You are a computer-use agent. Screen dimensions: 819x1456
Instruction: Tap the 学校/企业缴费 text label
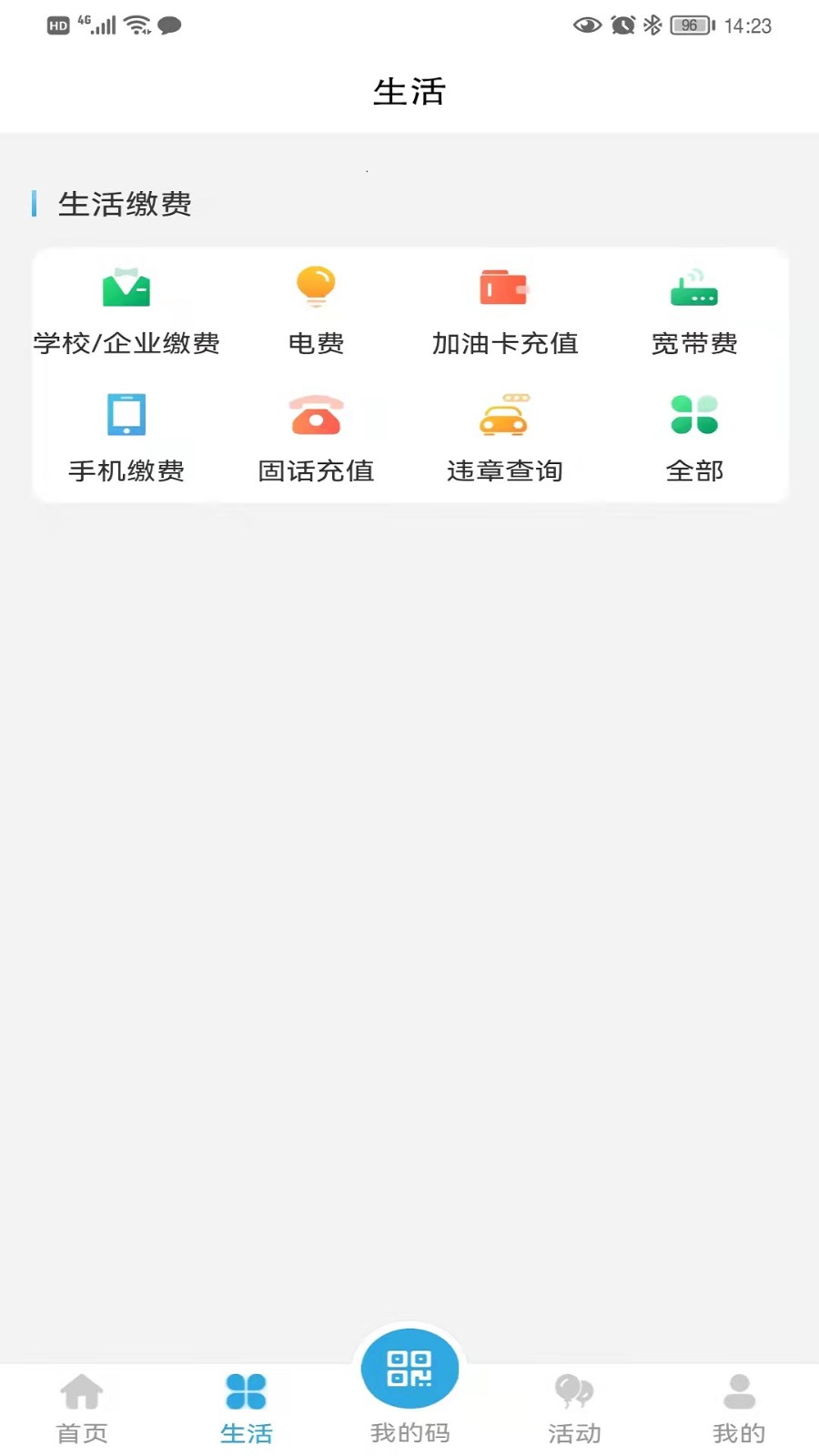(126, 343)
